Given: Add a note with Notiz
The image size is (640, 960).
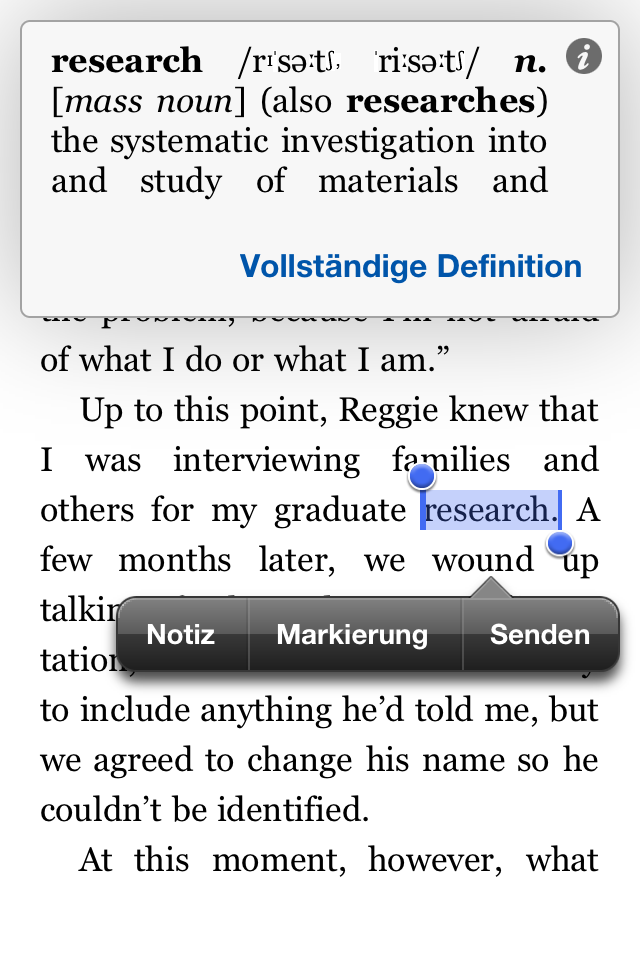Looking at the screenshot, I should point(181,635).
